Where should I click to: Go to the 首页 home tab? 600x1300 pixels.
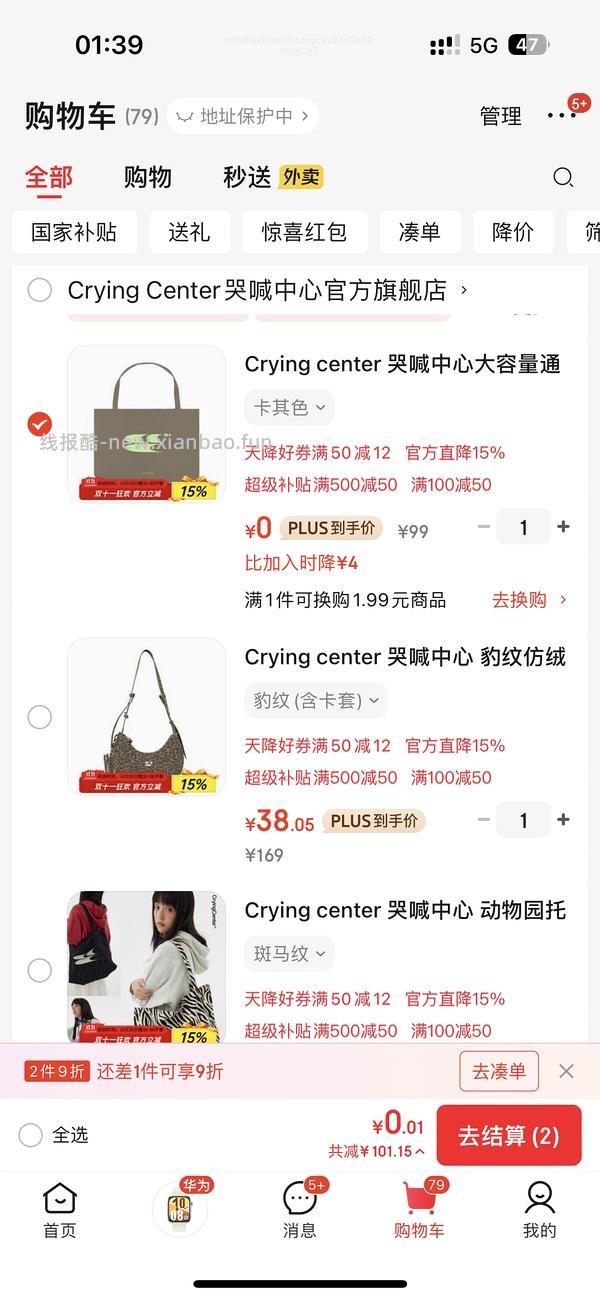pos(60,1210)
